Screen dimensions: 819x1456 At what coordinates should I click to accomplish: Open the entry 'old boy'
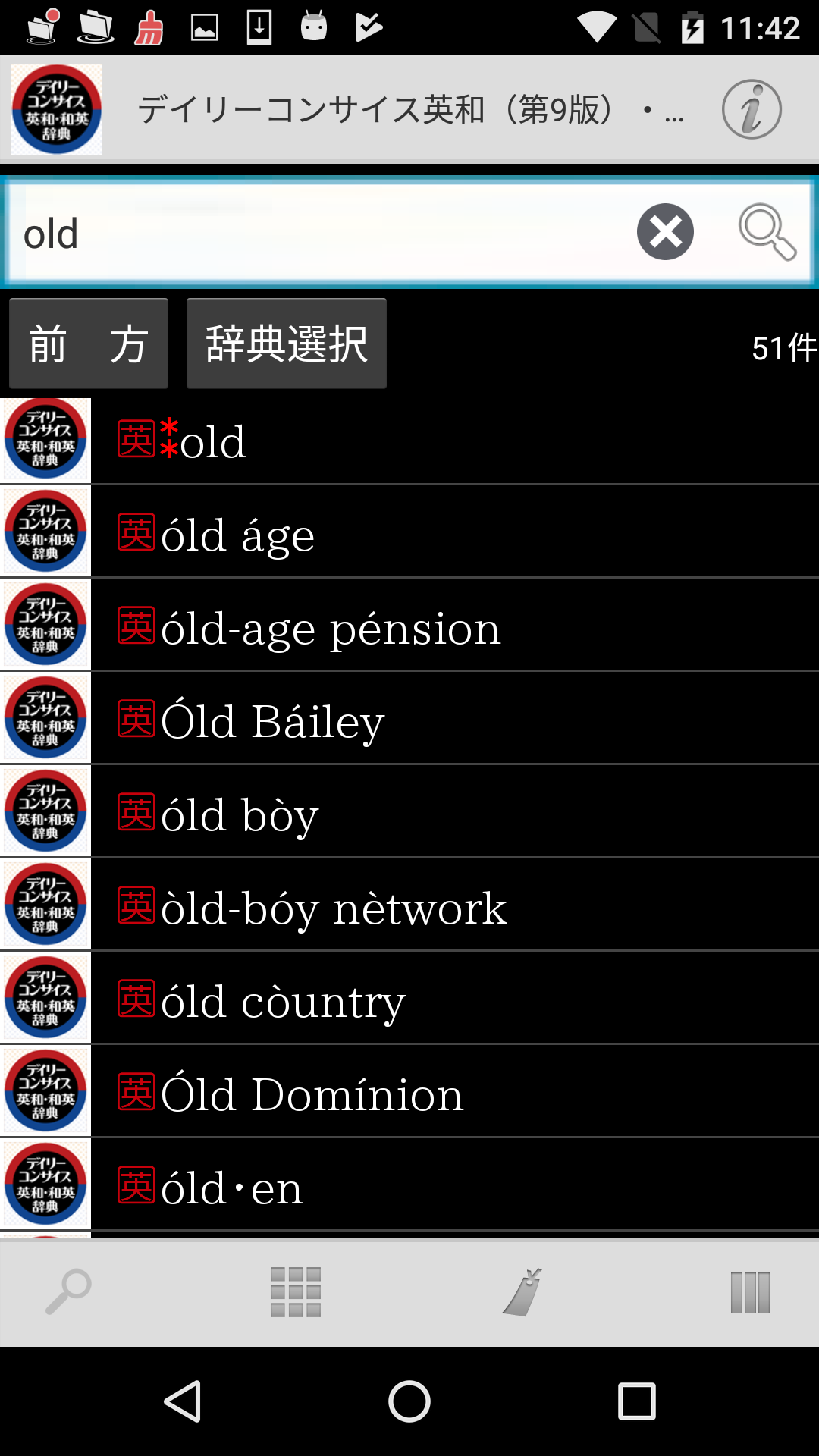[455, 814]
